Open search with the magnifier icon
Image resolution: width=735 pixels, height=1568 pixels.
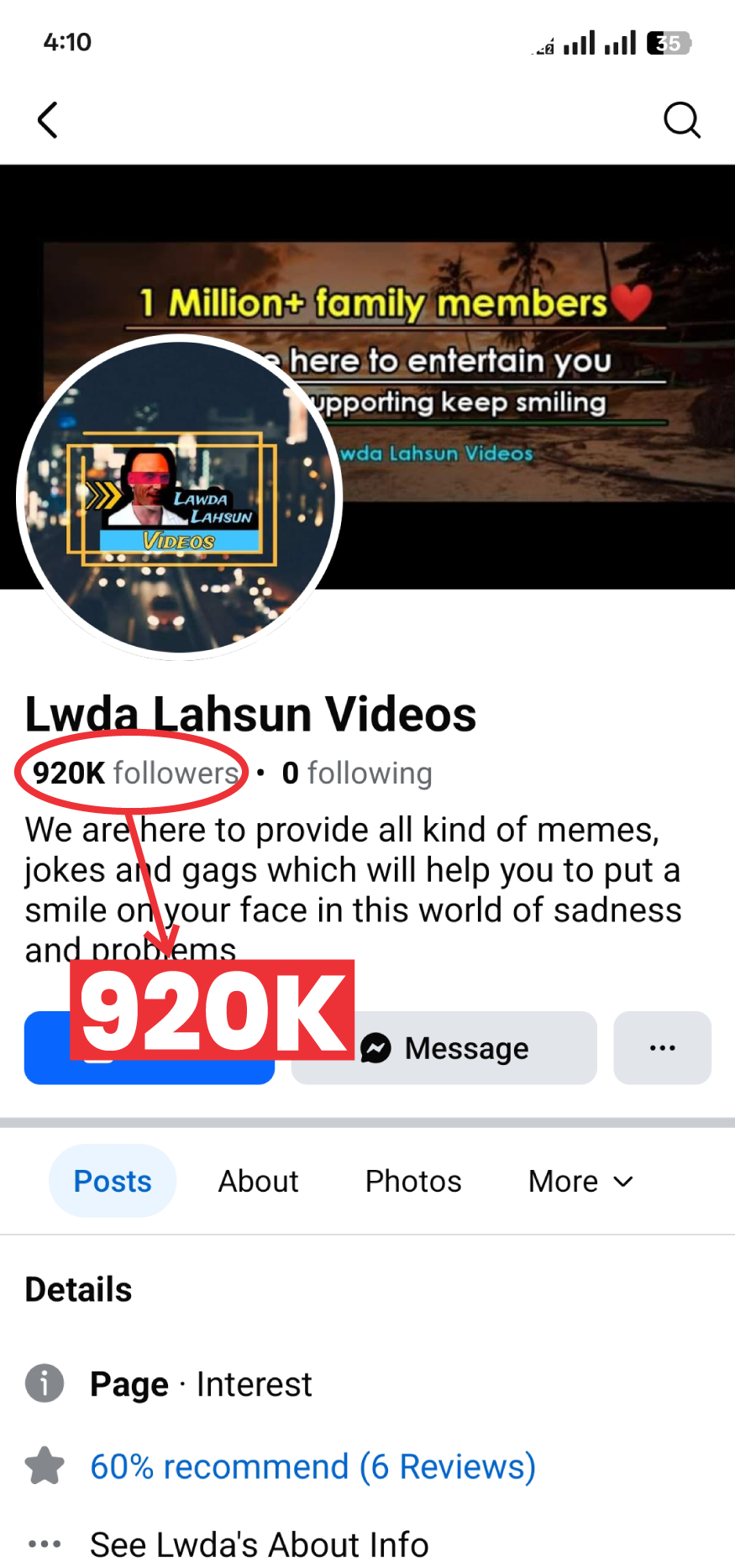pyautogui.click(x=681, y=120)
